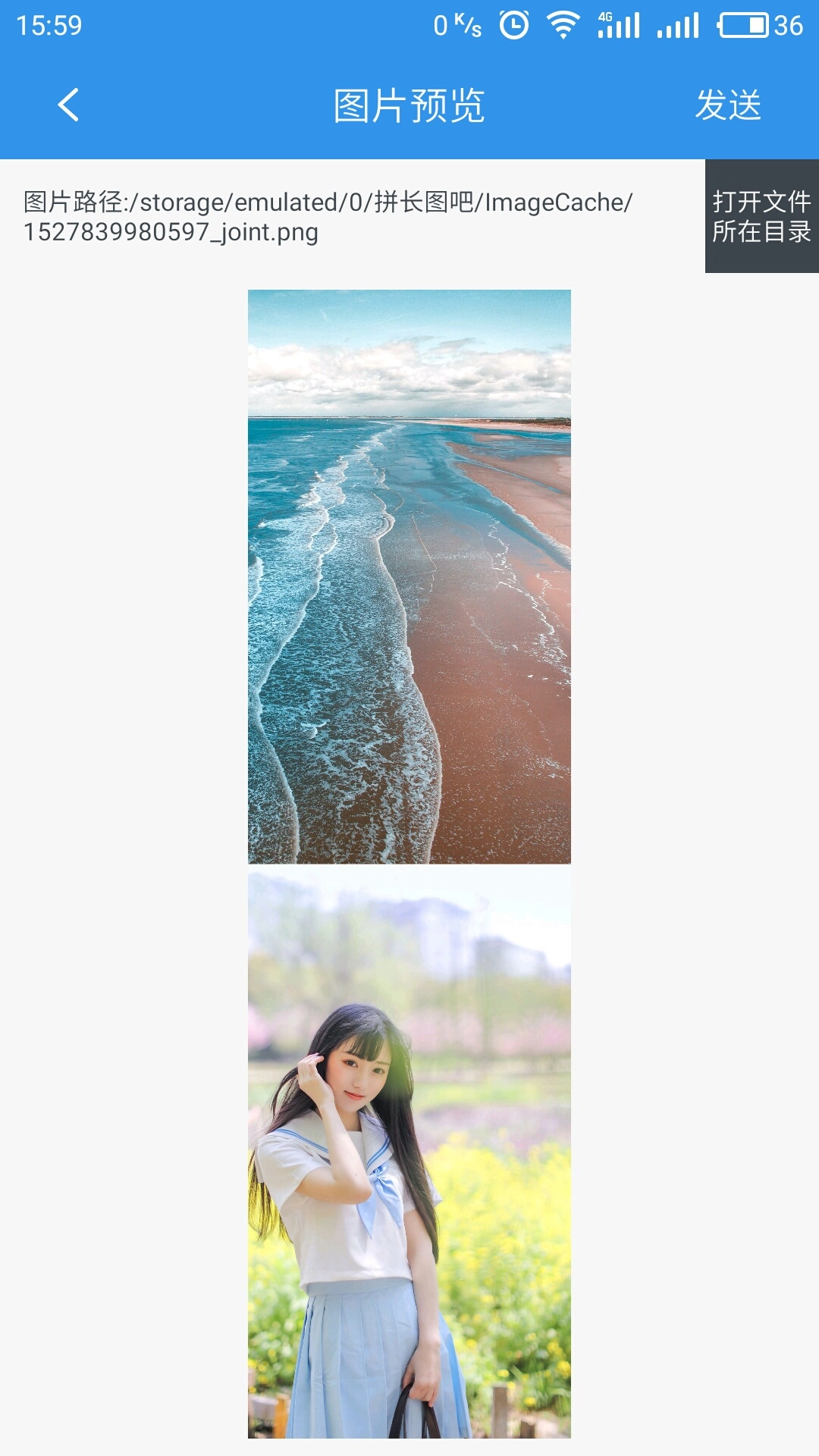Viewport: 819px width, 1456px height.
Task: Open the file's folder via 打开文件所在目录
Action: click(x=761, y=216)
